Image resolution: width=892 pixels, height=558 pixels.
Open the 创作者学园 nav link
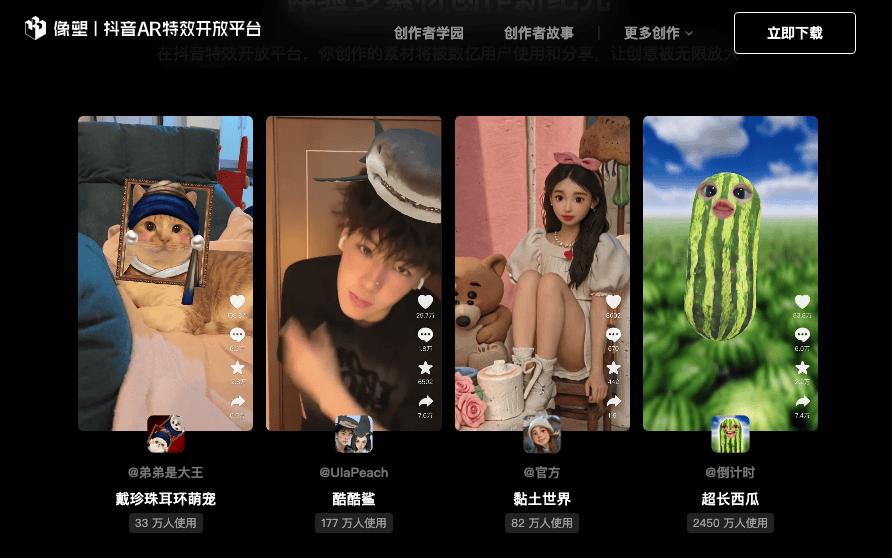point(429,33)
